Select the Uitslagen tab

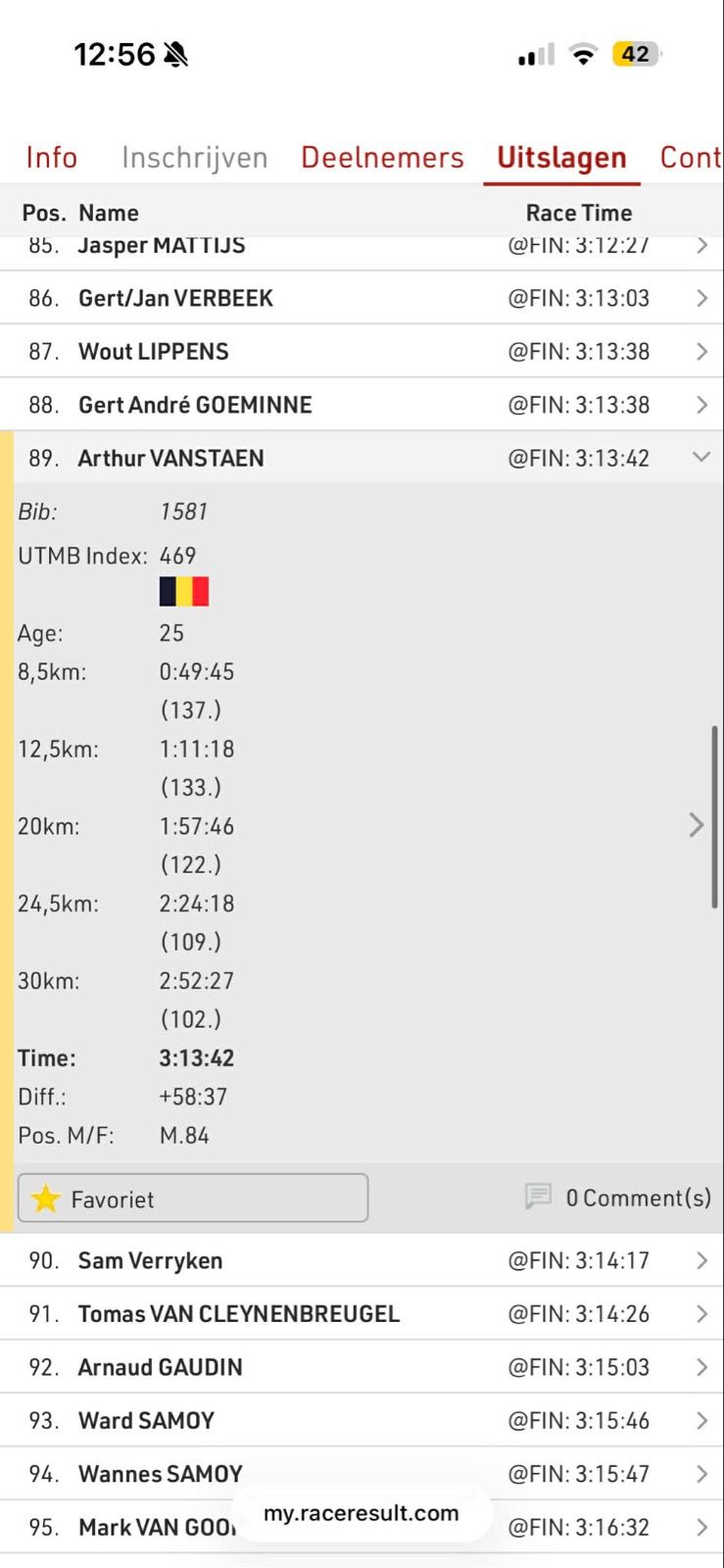(x=561, y=158)
